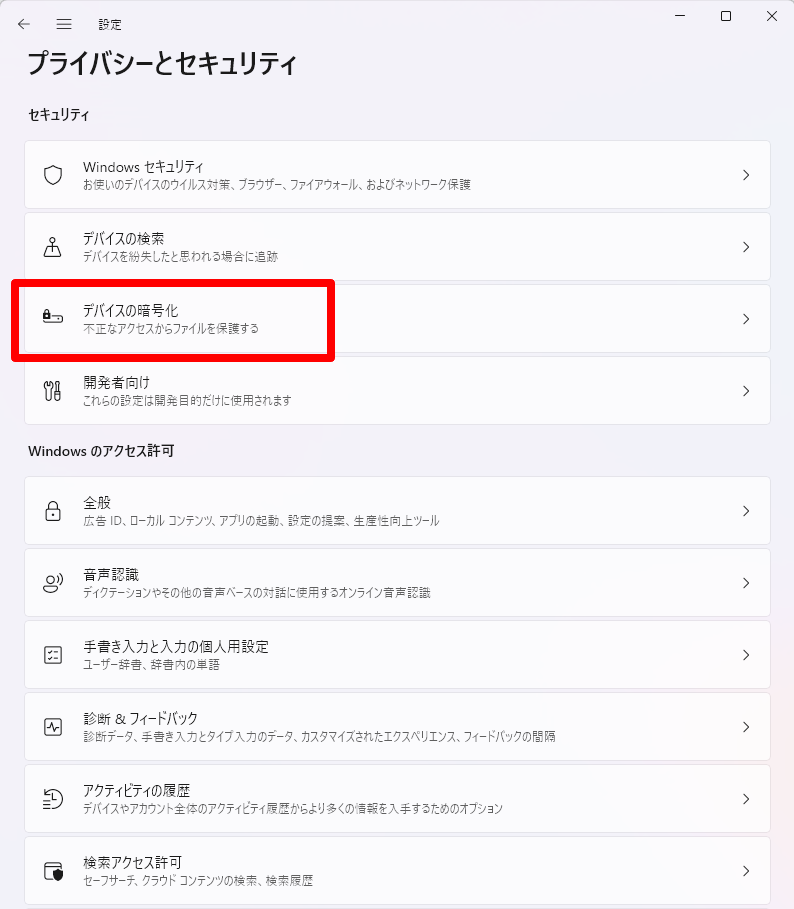Minimize the settings window
794x909 pixels.
(x=680, y=16)
